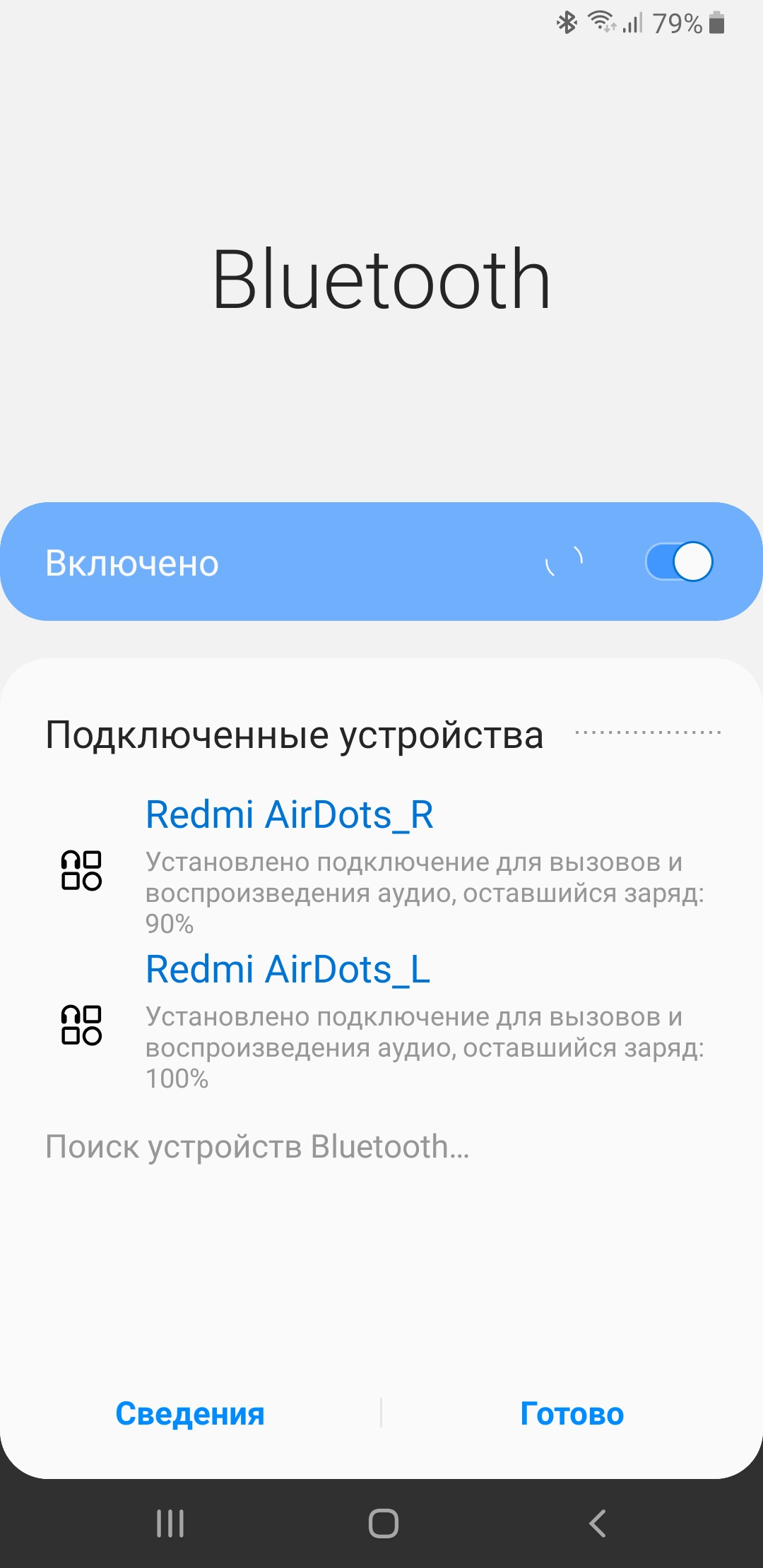Open recent apps from the navigation bar

coord(170,1524)
